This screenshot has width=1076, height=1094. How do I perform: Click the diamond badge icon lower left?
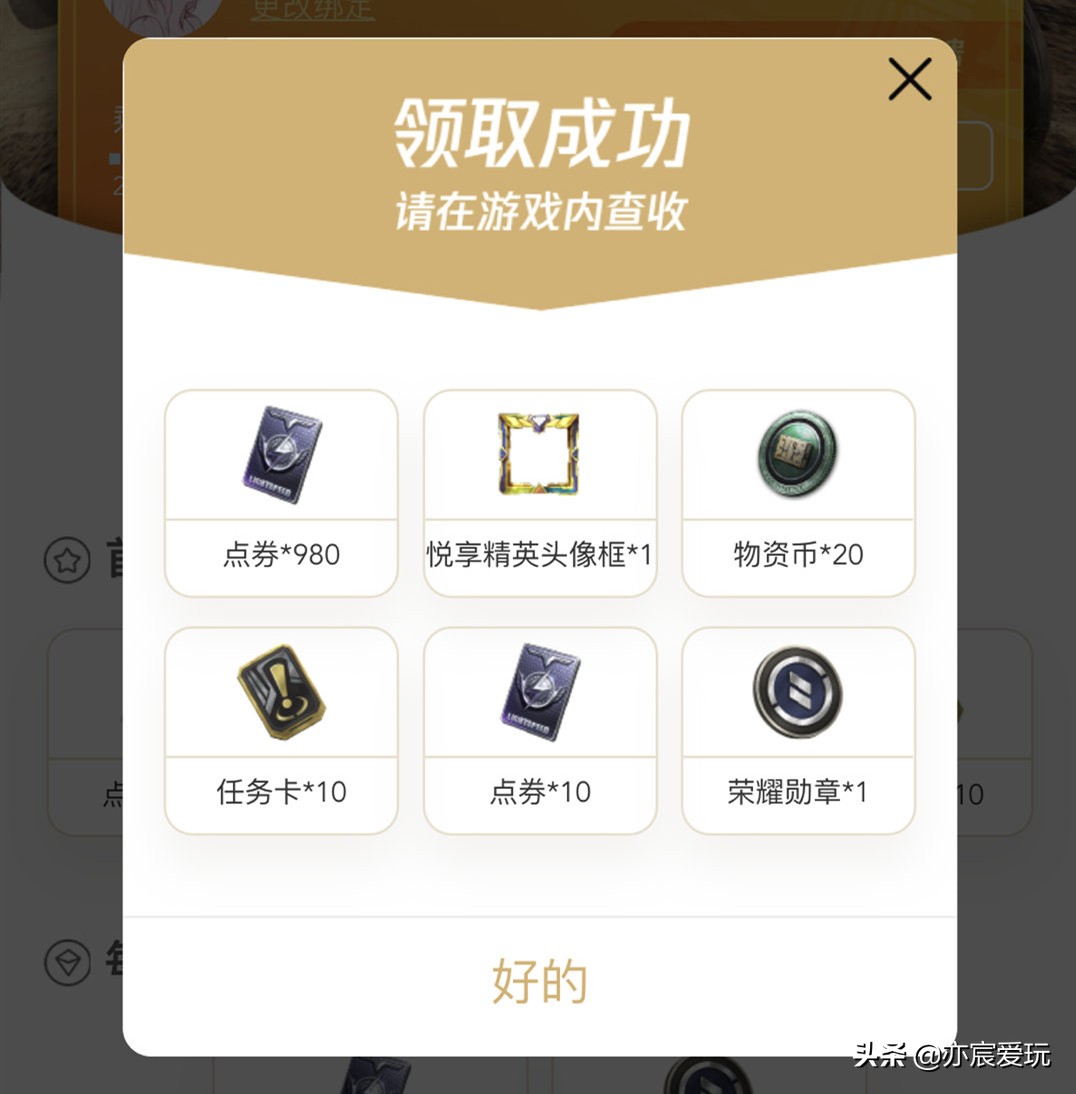[x=66, y=961]
